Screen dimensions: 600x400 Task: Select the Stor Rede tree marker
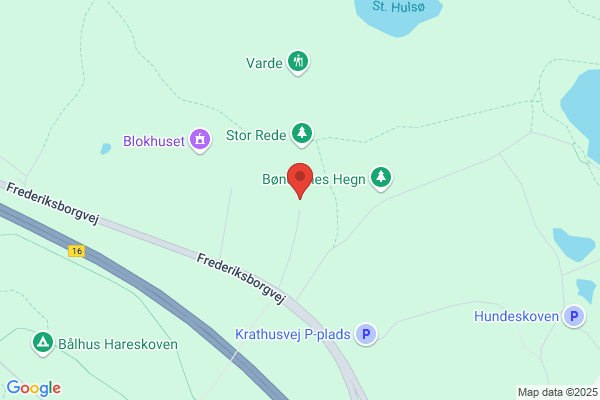[302, 134]
